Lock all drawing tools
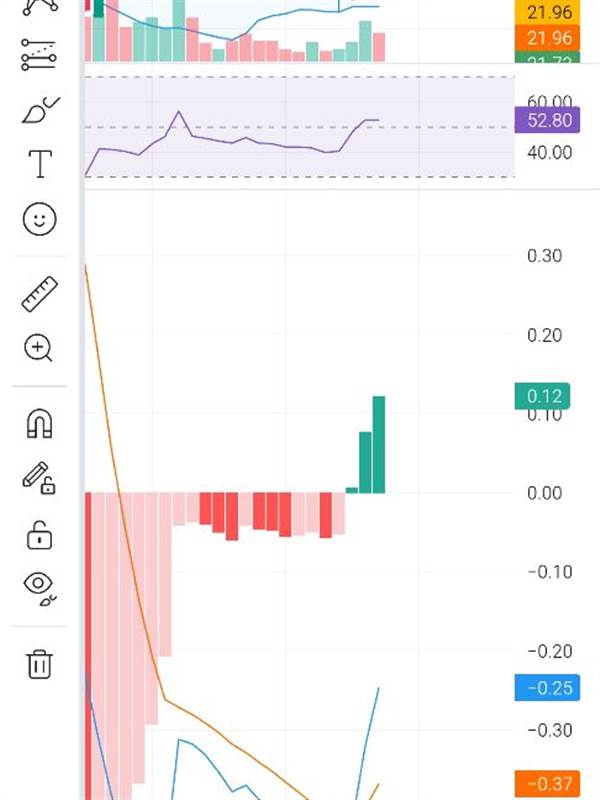Viewport: 600px width, 800px height. tap(39, 535)
